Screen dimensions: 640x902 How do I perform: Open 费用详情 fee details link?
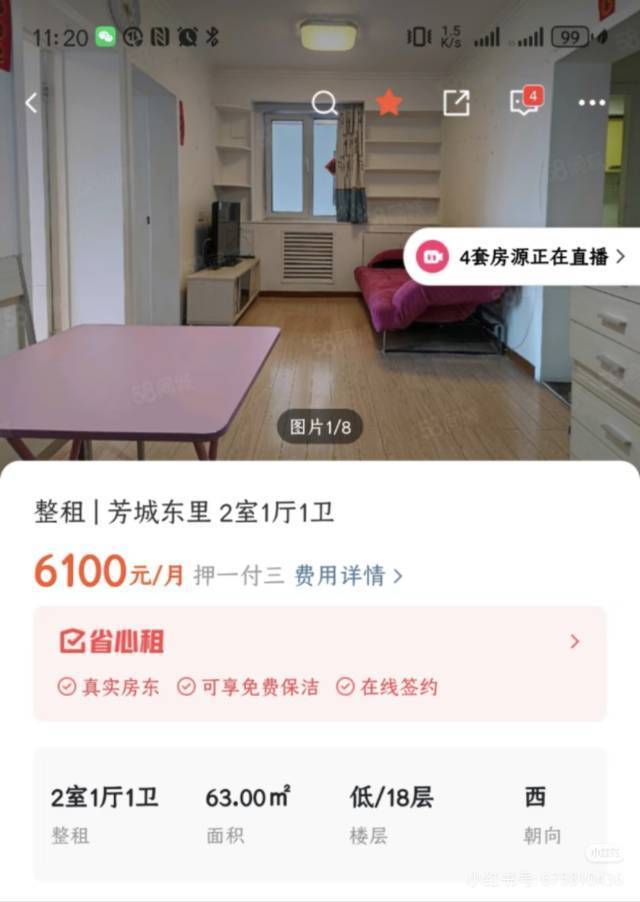tap(348, 576)
